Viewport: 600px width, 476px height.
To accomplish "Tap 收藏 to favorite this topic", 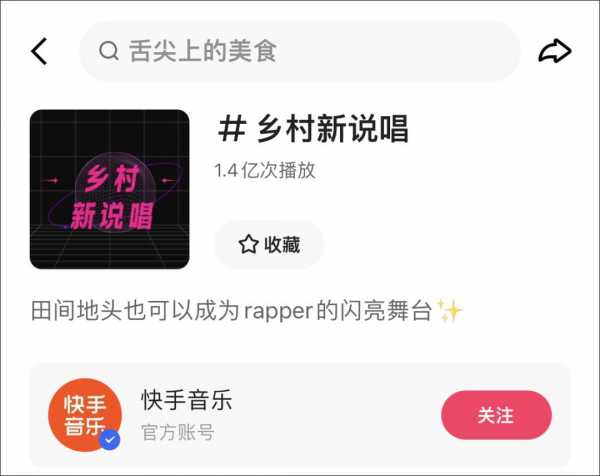I will (269, 245).
